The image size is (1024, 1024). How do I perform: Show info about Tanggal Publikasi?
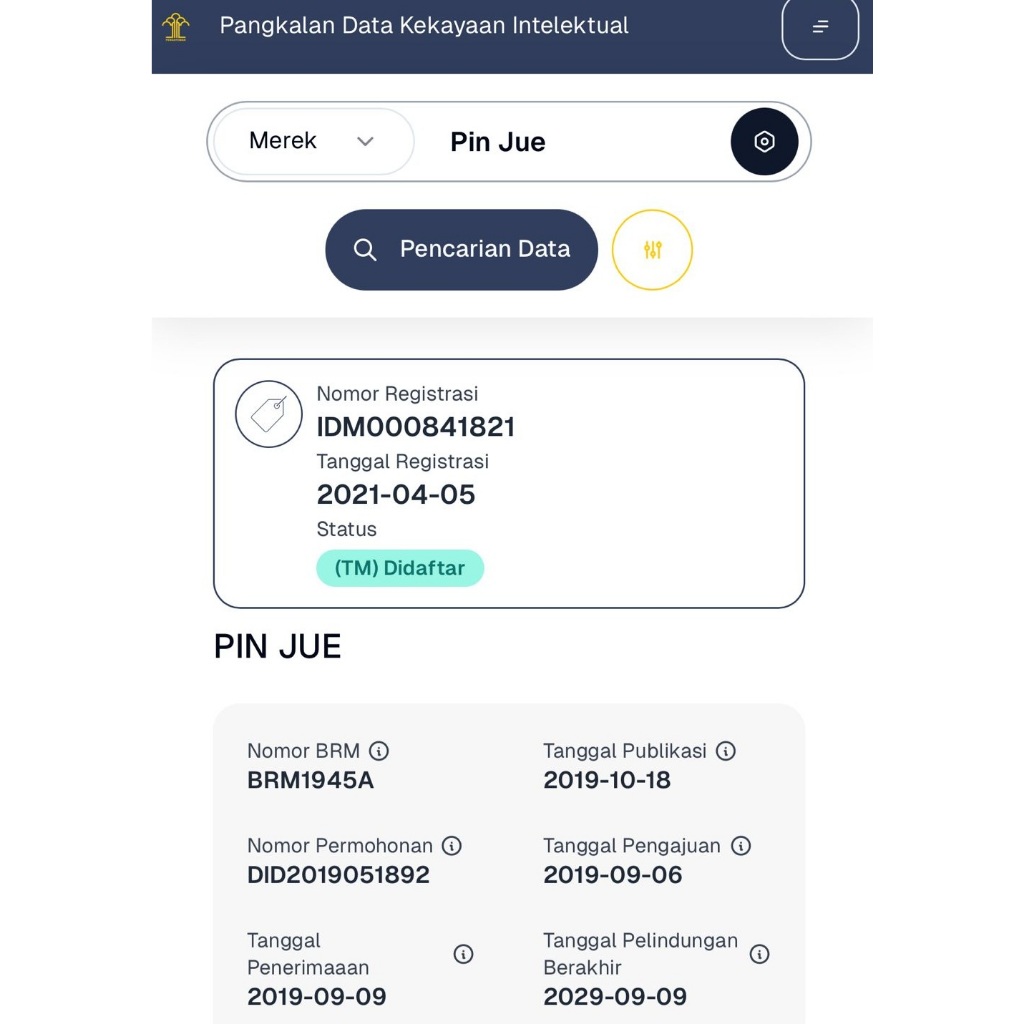coord(726,751)
